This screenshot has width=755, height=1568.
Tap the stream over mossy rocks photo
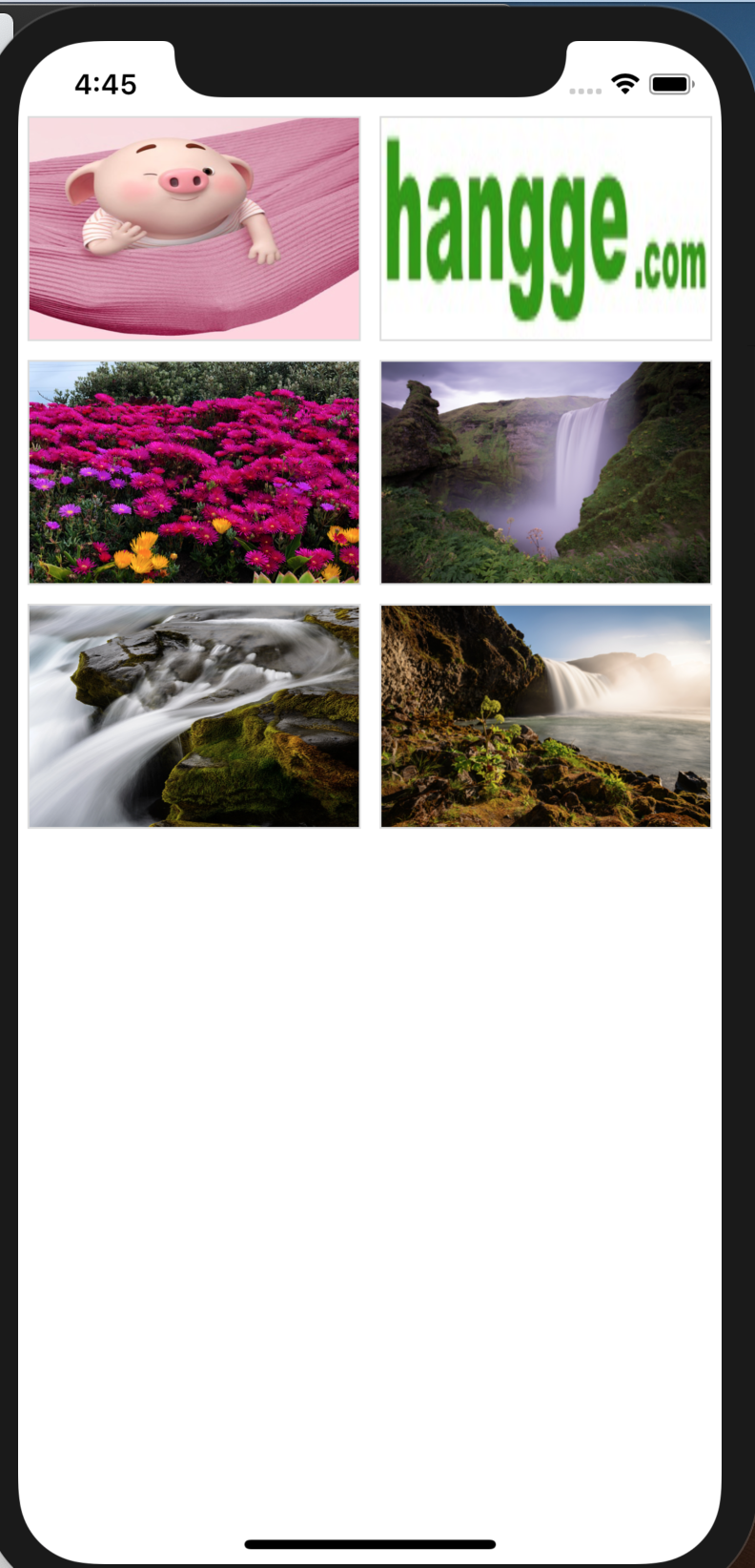pos(194,716)
